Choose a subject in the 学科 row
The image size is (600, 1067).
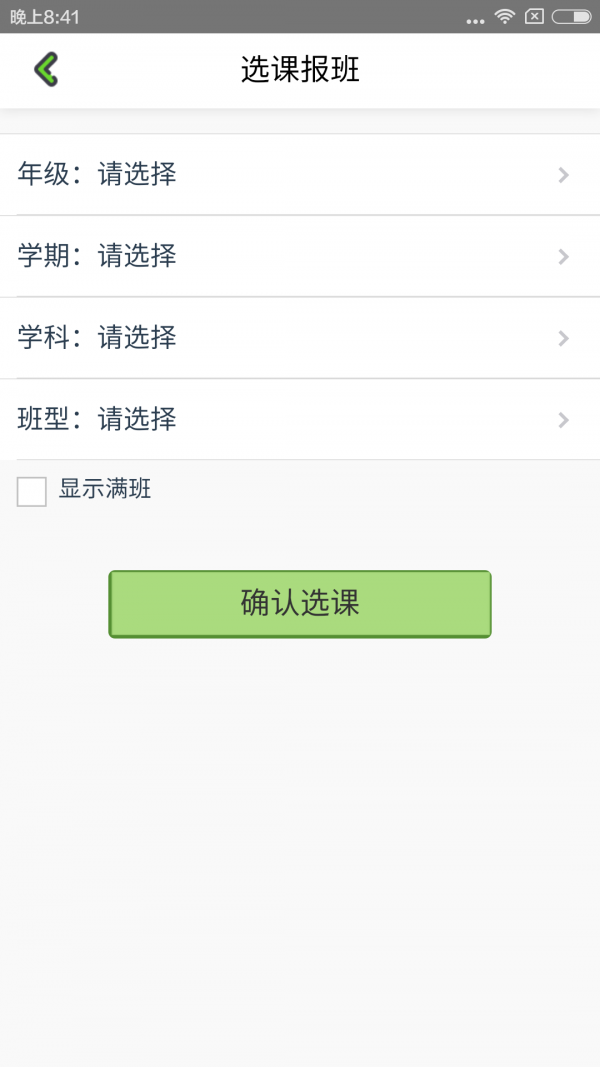[x=300, y=338]
